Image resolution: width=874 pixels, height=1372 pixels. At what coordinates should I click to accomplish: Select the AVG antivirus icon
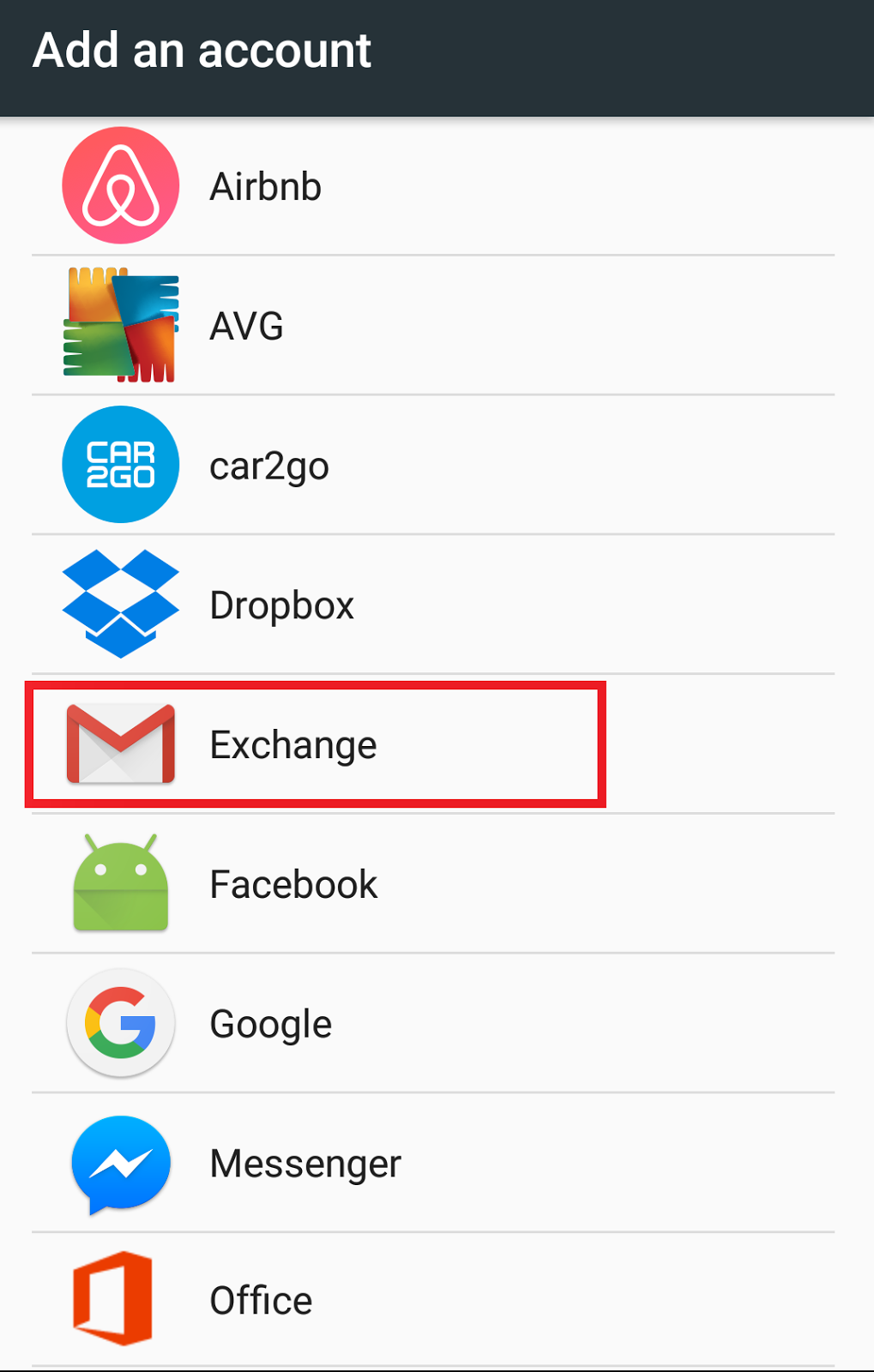point(120,325)
